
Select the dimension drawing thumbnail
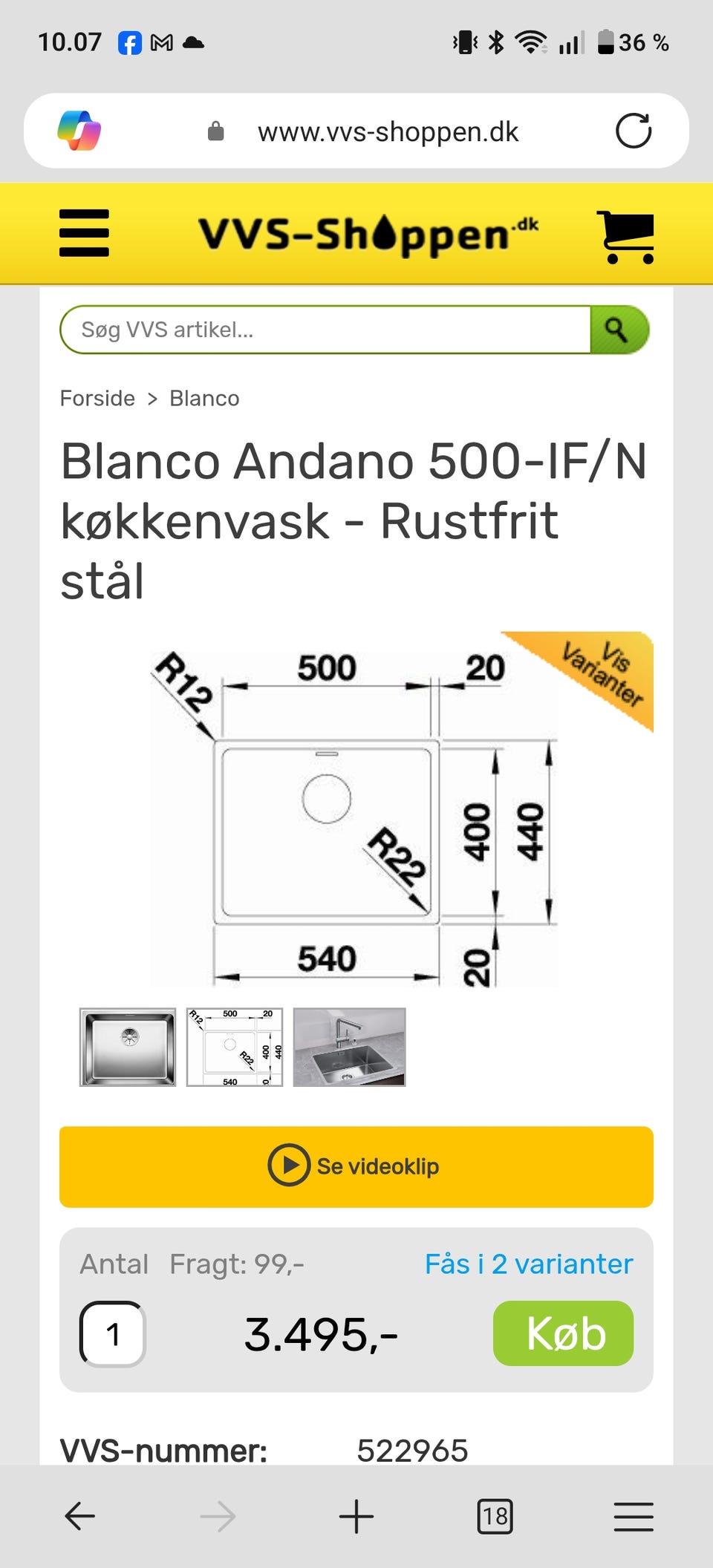235,1047
